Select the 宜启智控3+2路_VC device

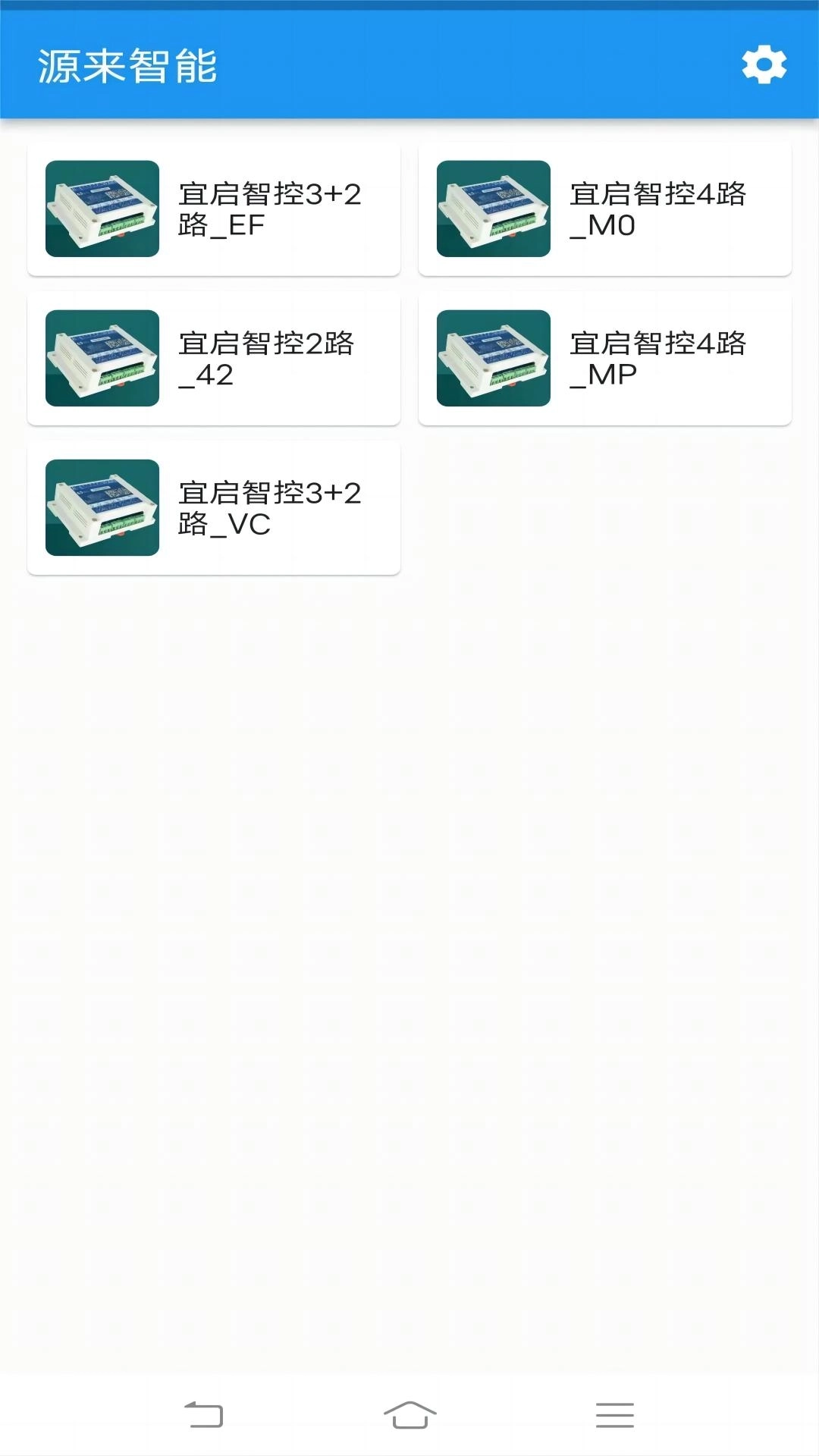[x=212, y=507]
